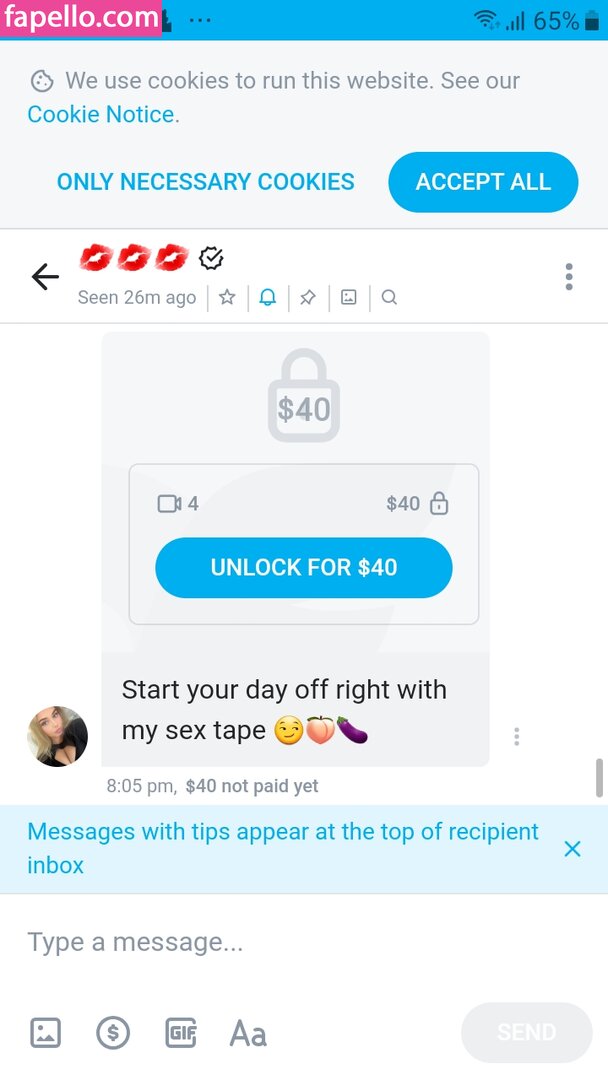Screen dimensions: 608x1080
Task: Accept all cookies
Action: [x=483, y=182]
